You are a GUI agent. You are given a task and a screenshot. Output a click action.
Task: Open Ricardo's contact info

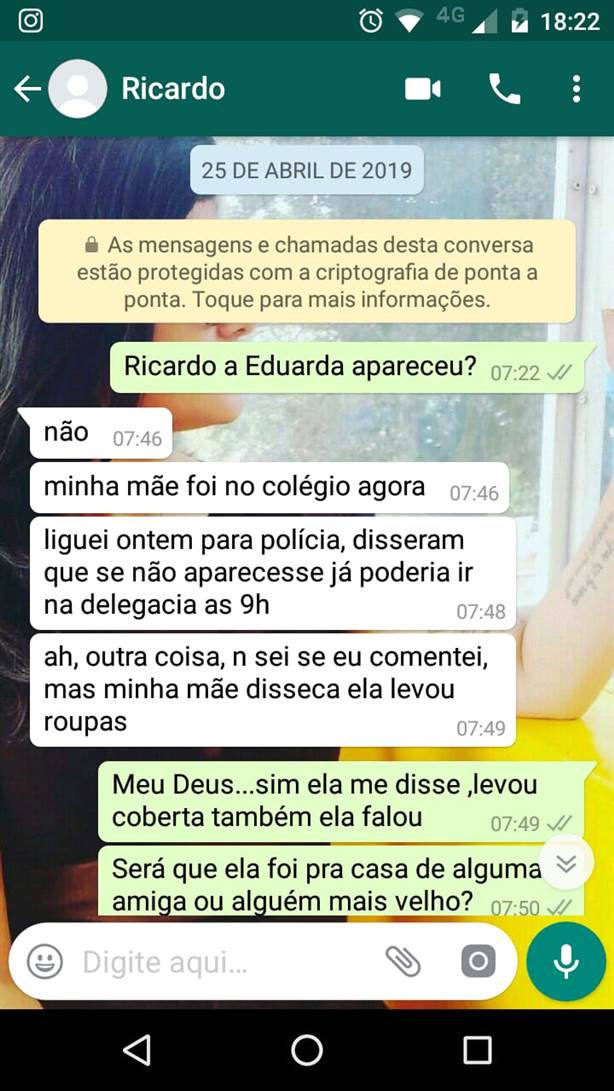tap(173, 89)
